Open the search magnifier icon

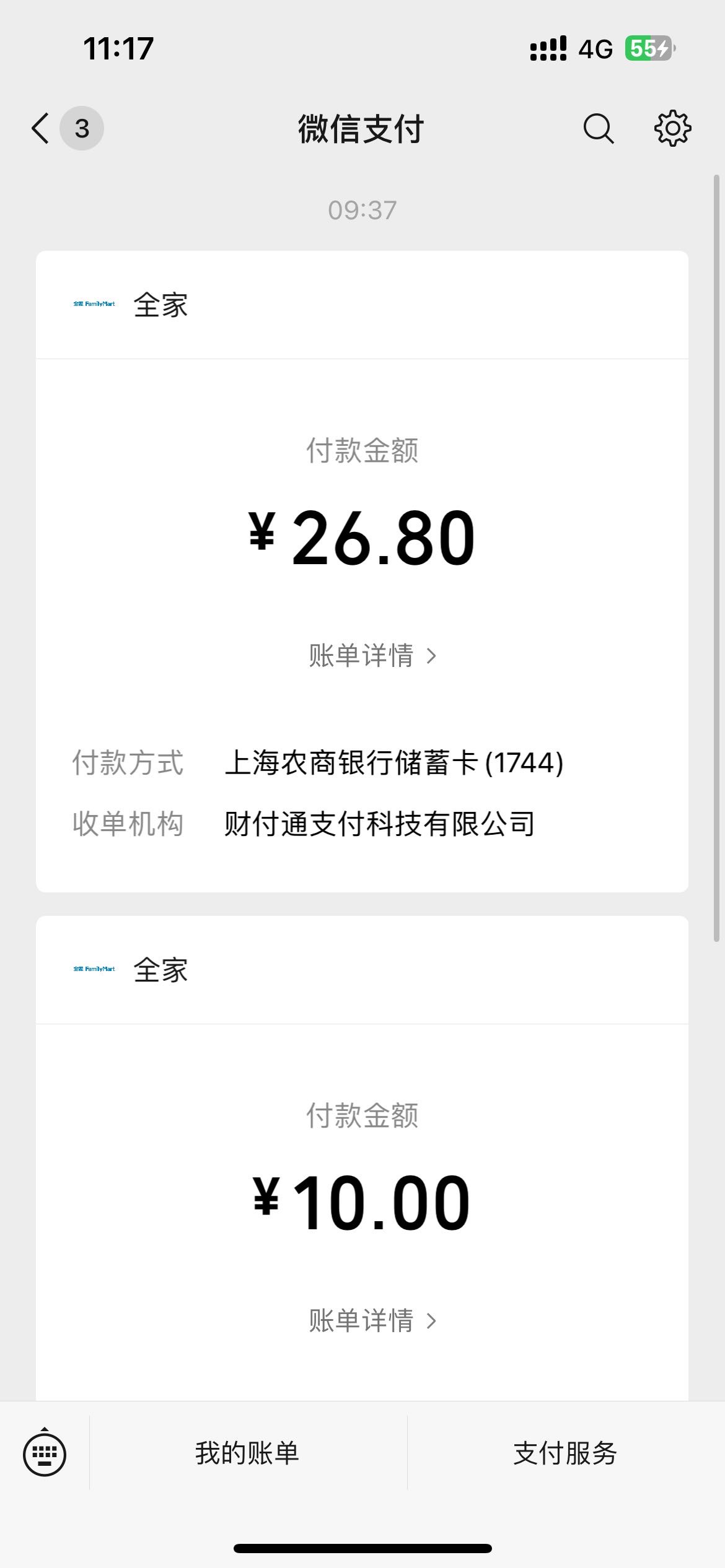click(x=599, y=129)
